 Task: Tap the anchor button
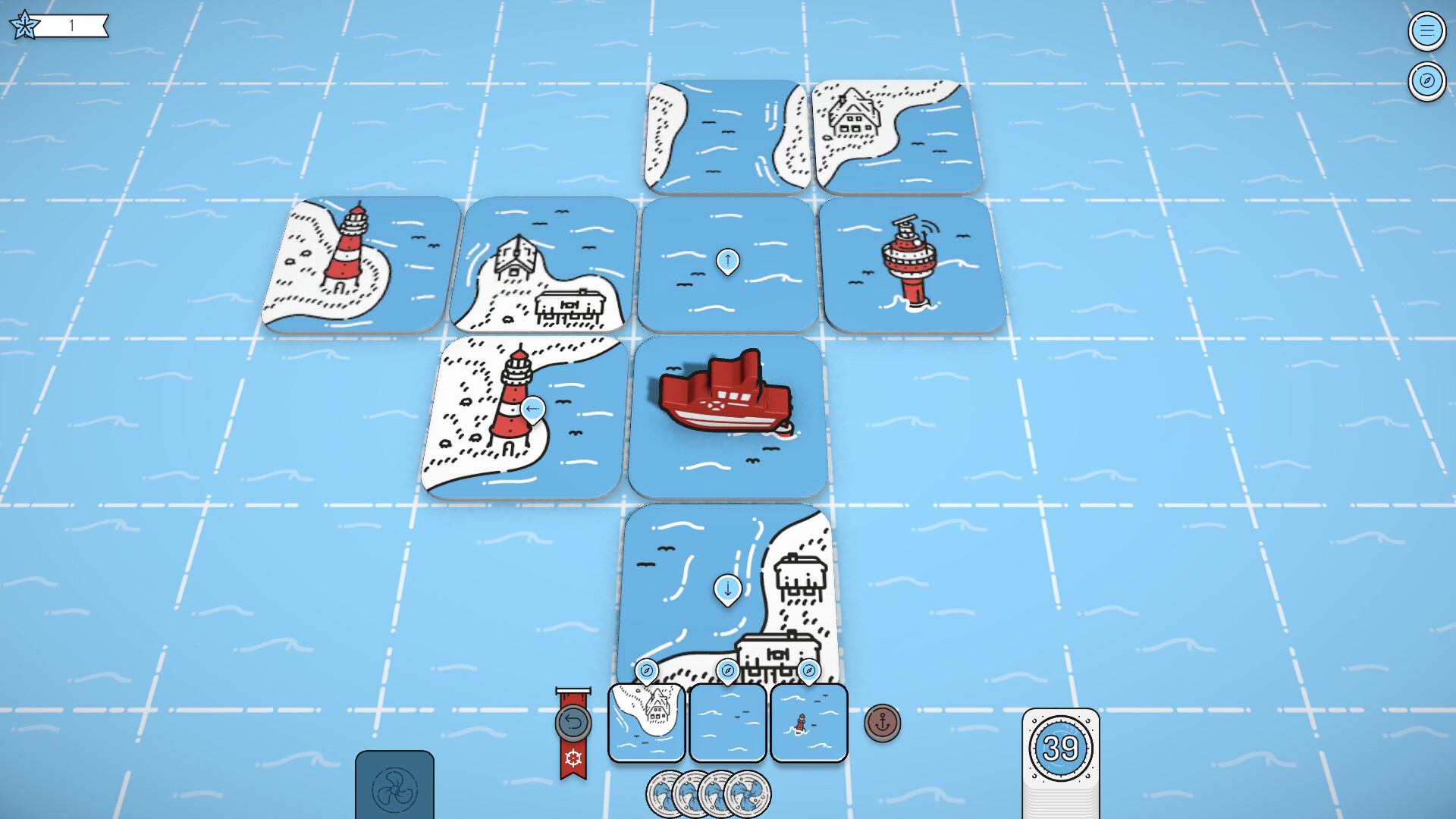(x=882, y=723)
